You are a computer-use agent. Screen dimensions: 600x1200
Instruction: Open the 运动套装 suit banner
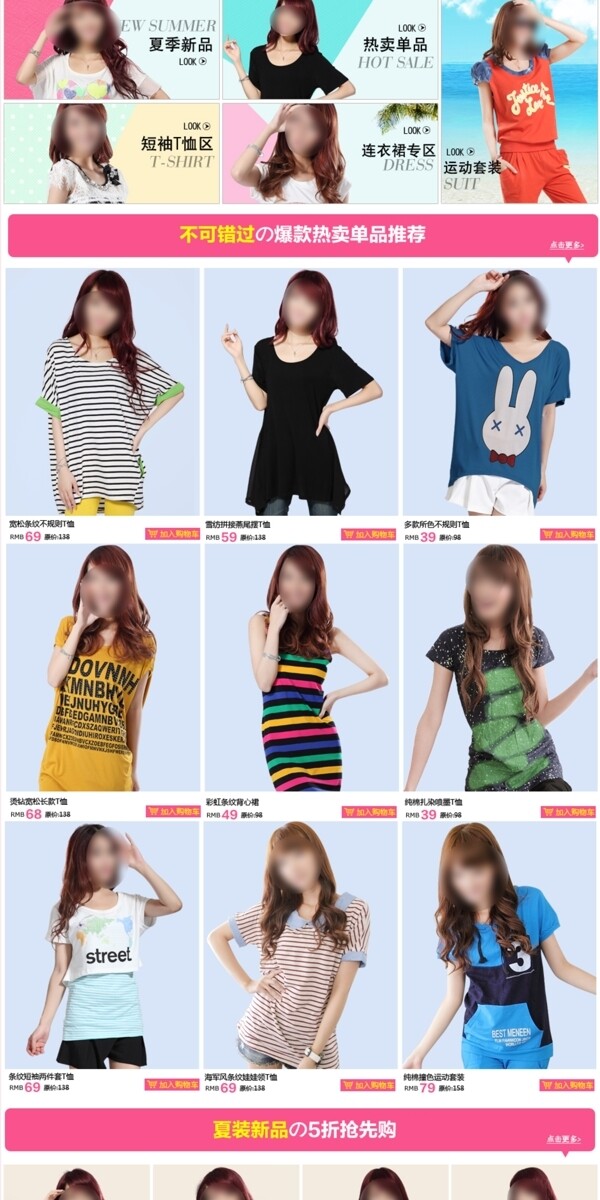(519, 102)
